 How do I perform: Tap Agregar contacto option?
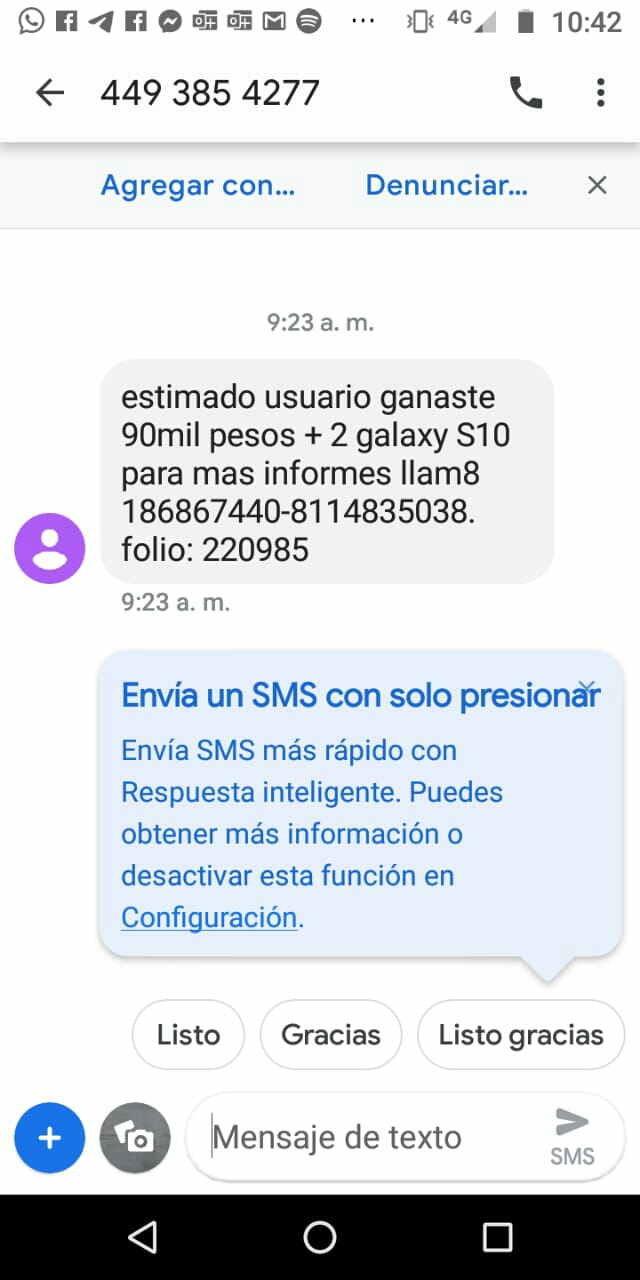(198, 185)
